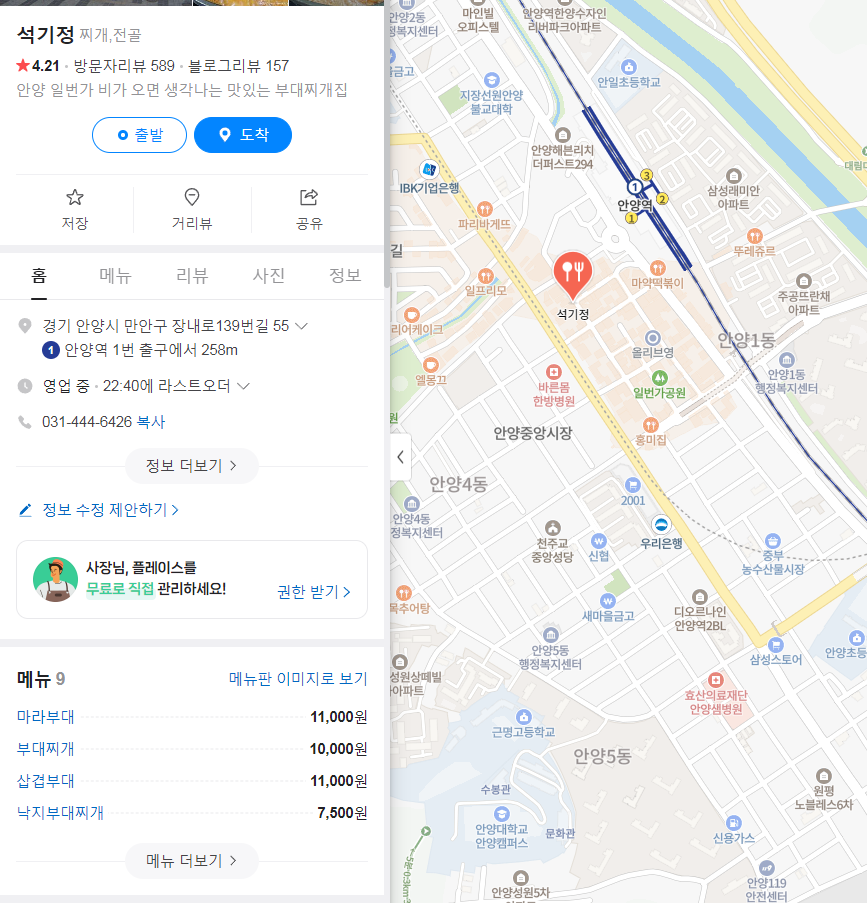867x903 pixels.
Task: Switch to the 리뷰 tab
Action: coord(192,276)
